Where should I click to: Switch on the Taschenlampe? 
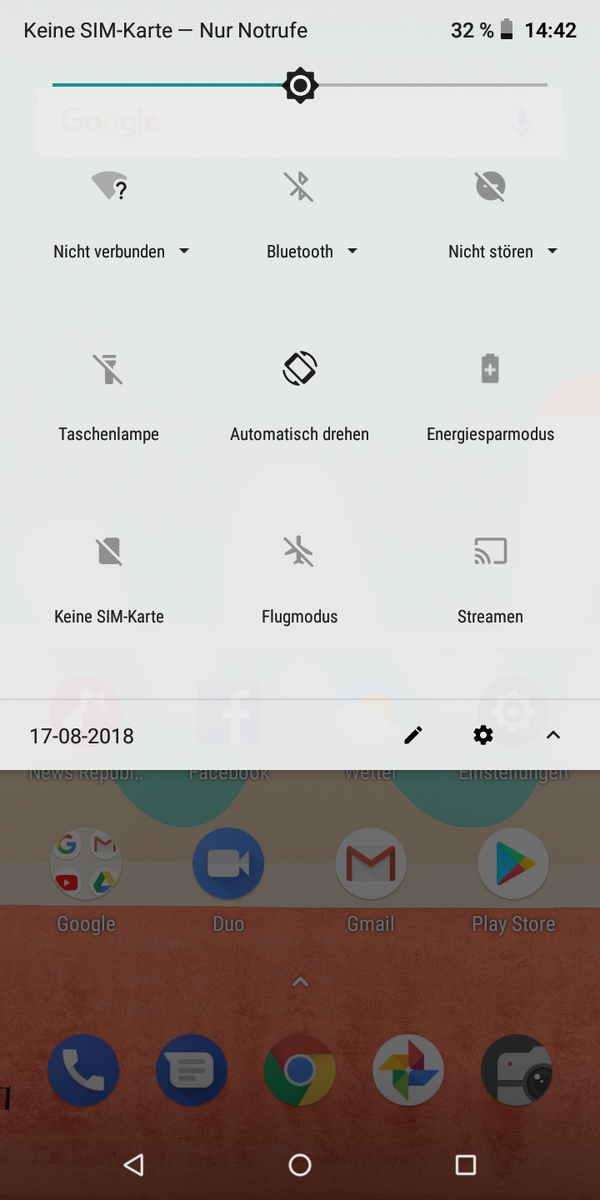tap(109, 369)
